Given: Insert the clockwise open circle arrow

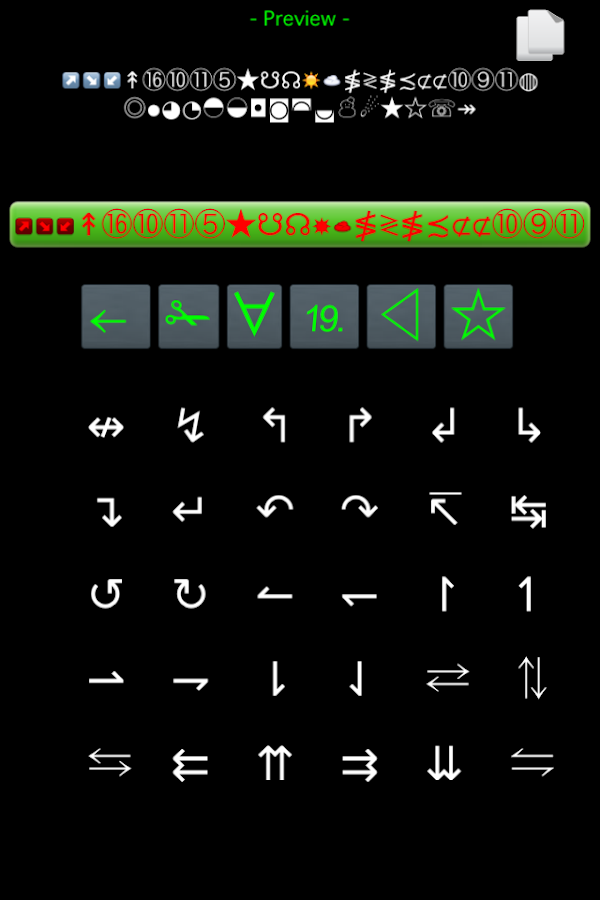Looking at the screenshot, I should (190, 595).
